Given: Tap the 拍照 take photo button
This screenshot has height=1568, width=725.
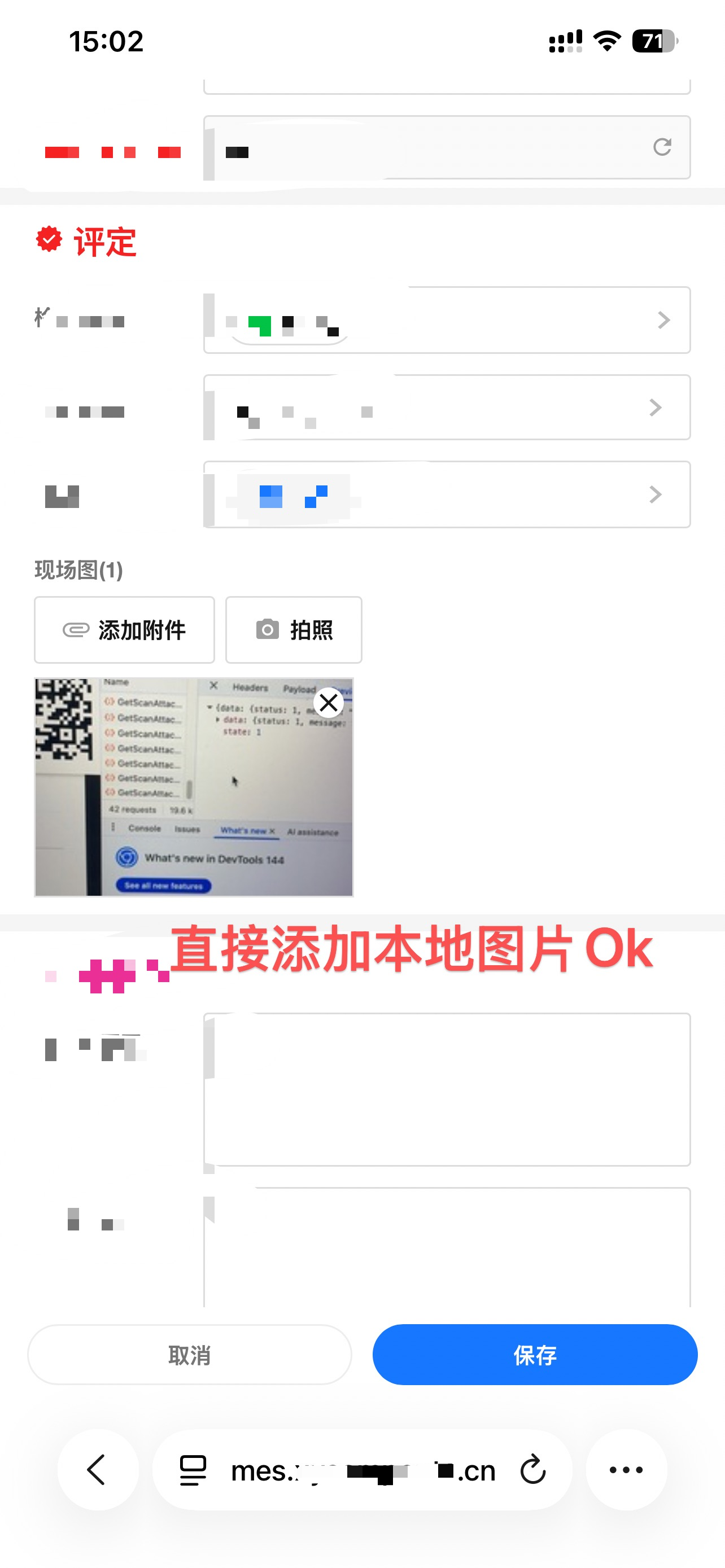Looking at the screenshot, I should (294, 630).
